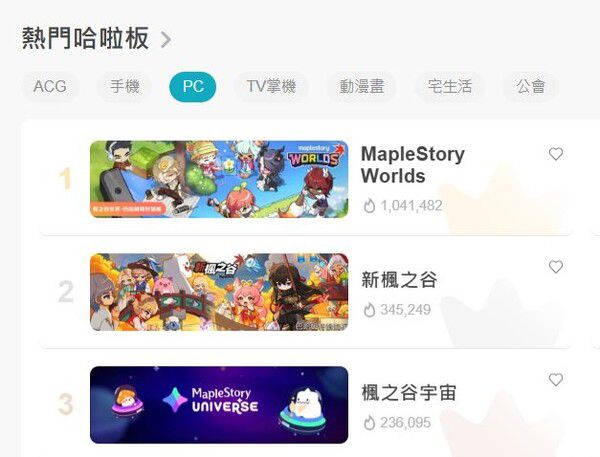The width and height of the screenshot is (600, 457).
Task: Favorite MapleStory Worlds with the heart
Action: point(556,154)
